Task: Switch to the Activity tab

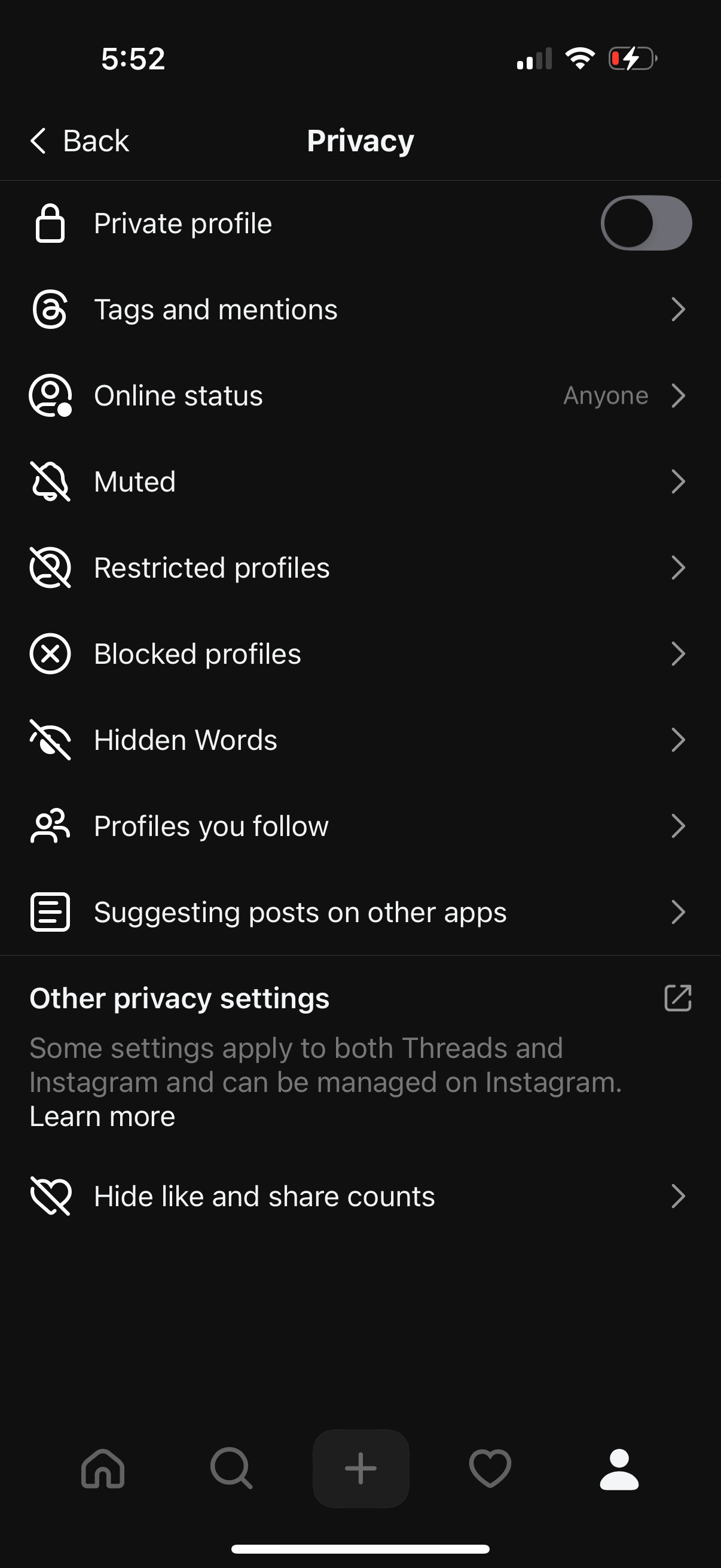Action: 490,1468
